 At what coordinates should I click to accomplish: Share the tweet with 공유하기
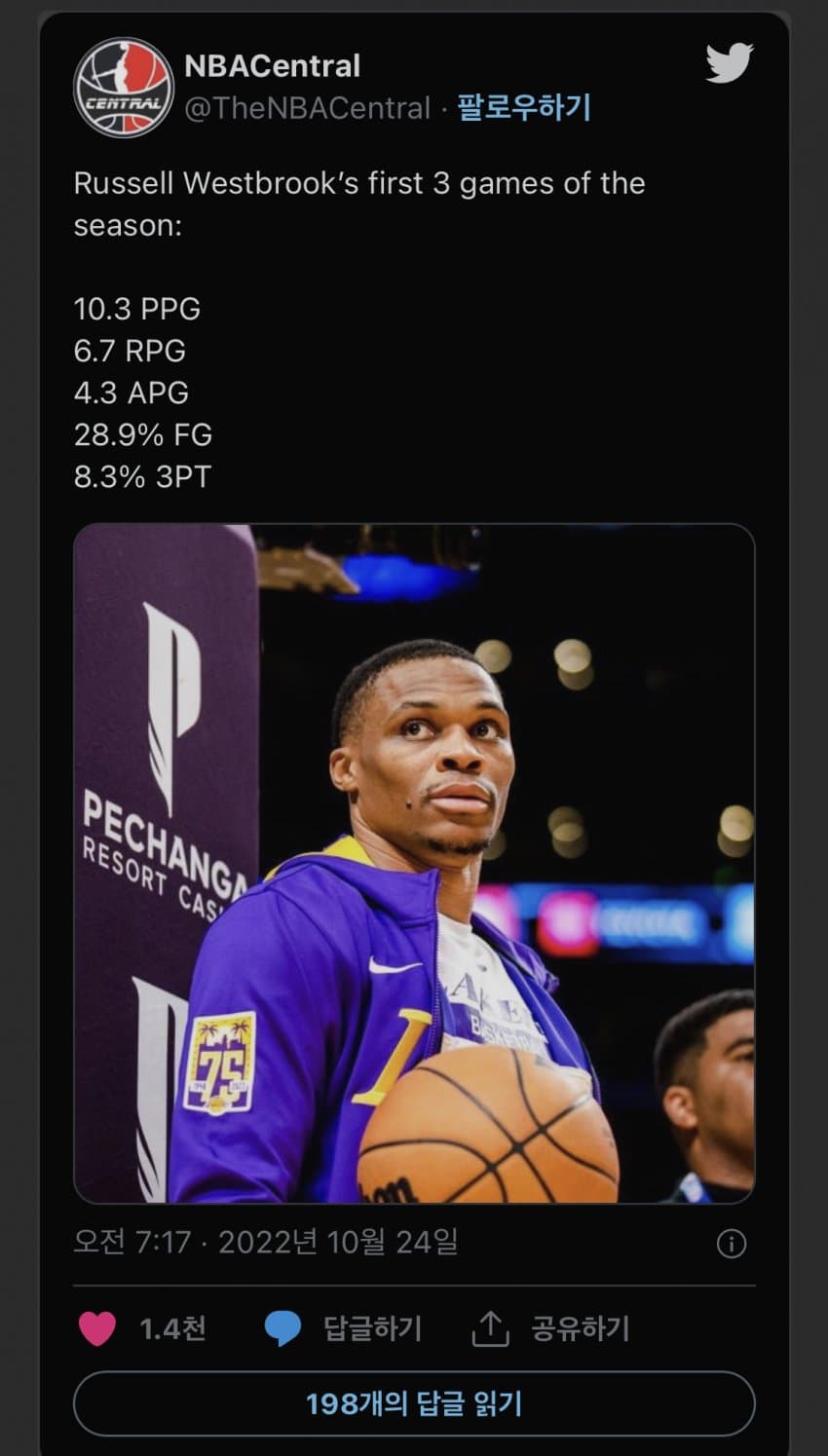[551, 1328]
